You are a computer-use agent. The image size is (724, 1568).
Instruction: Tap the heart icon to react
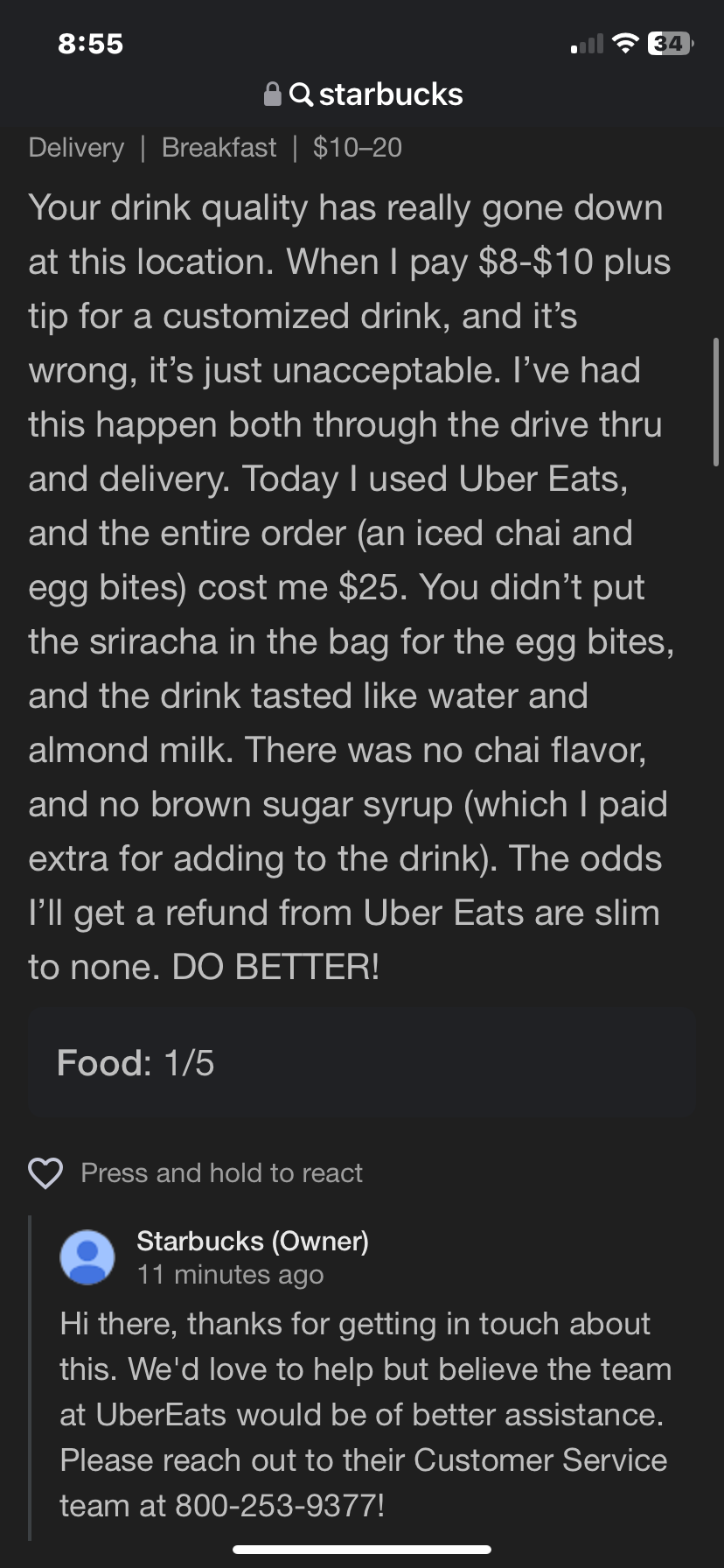45,1172
